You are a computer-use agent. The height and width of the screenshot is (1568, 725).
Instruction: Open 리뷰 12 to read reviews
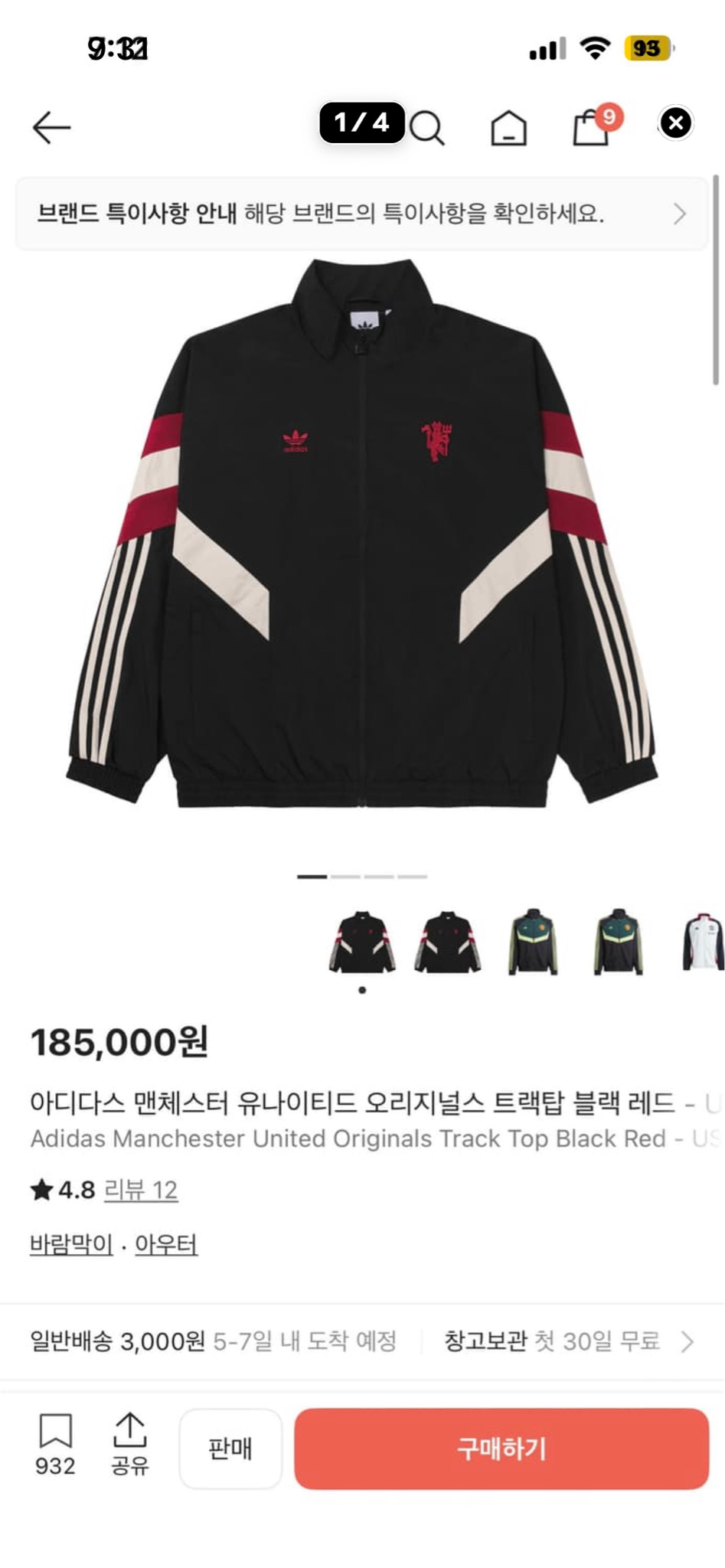[140, 1191]
